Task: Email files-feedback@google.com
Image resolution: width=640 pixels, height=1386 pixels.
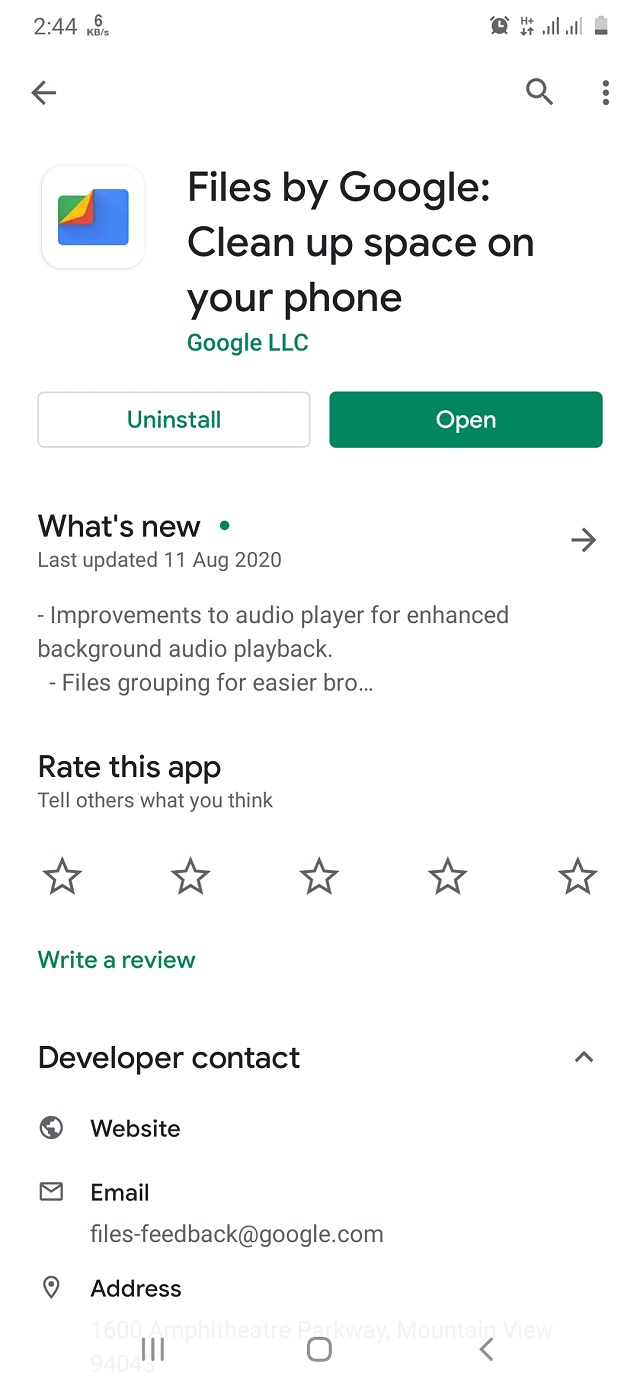Action: (236, 1233)
